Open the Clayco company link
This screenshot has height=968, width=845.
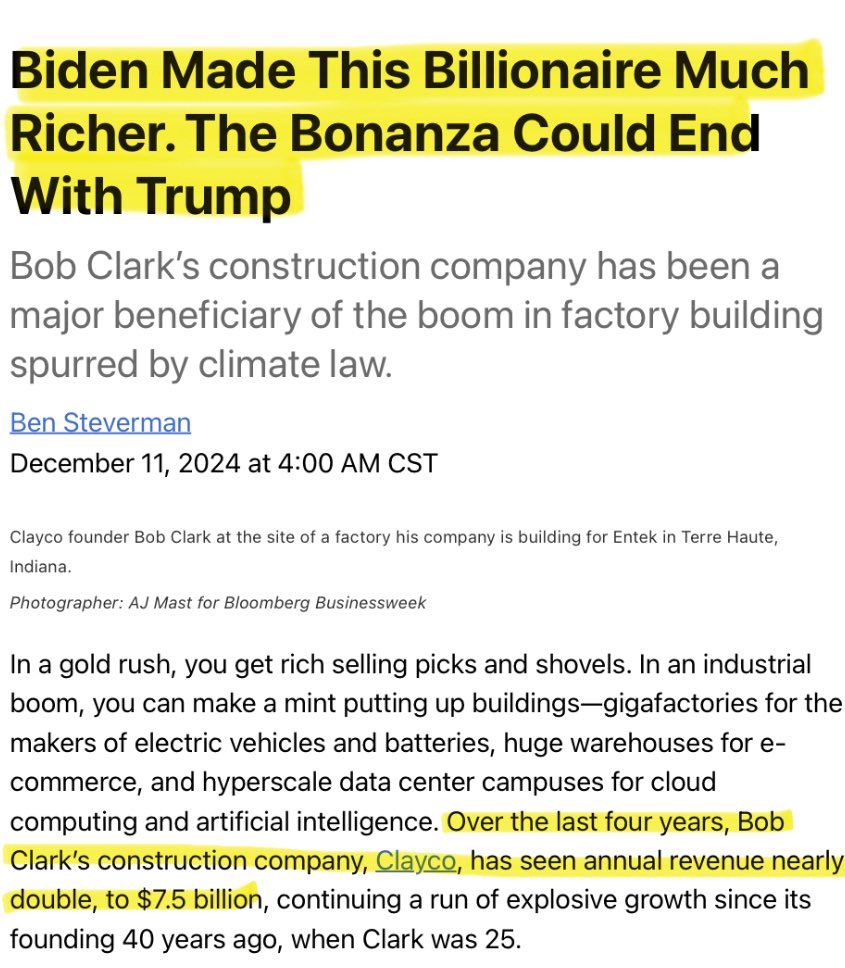pos(415,860)
